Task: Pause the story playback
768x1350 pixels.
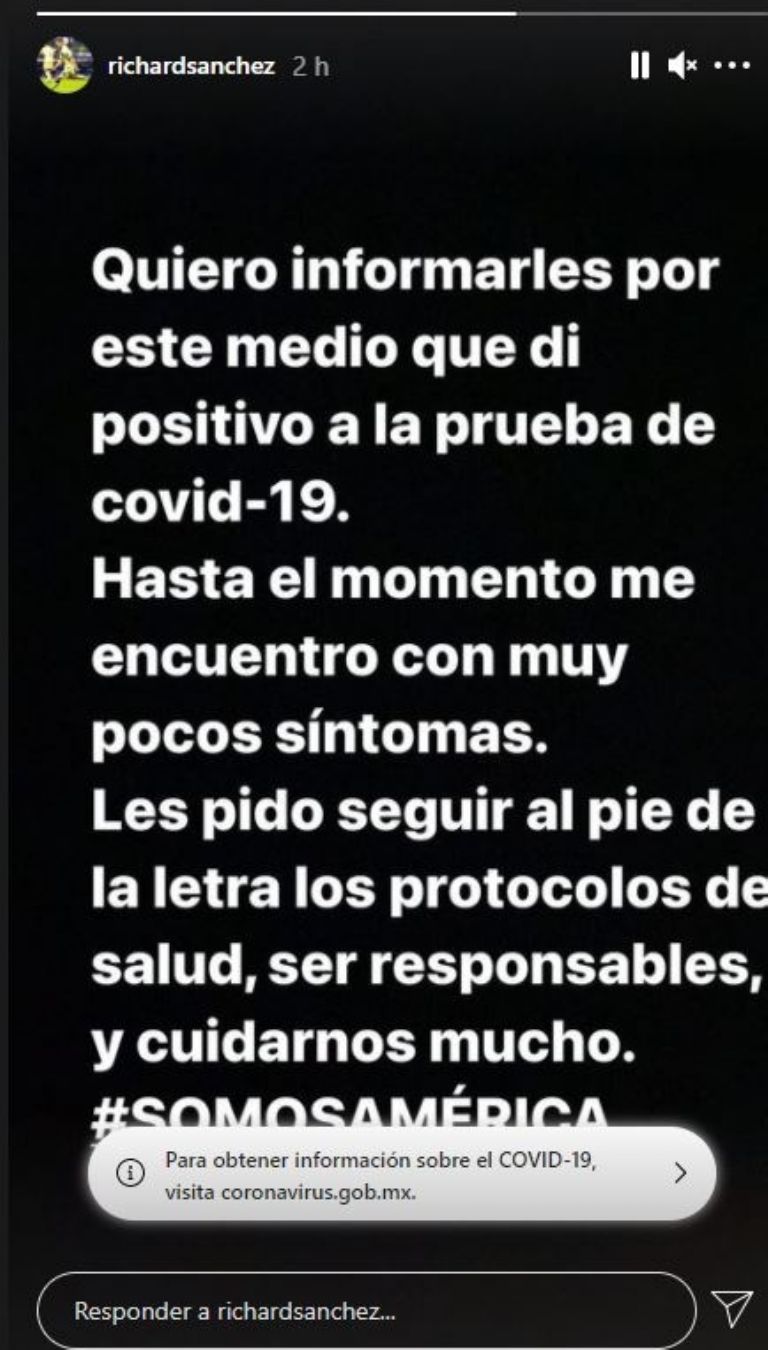Action: click(x=640, y=66)
